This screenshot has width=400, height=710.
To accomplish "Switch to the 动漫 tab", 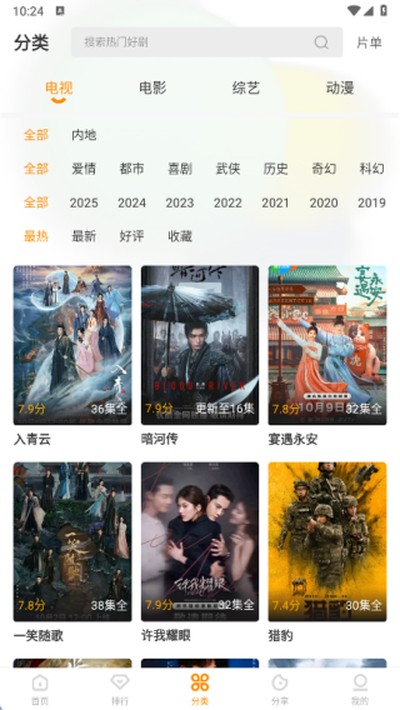I will click(x=340, y=88).
